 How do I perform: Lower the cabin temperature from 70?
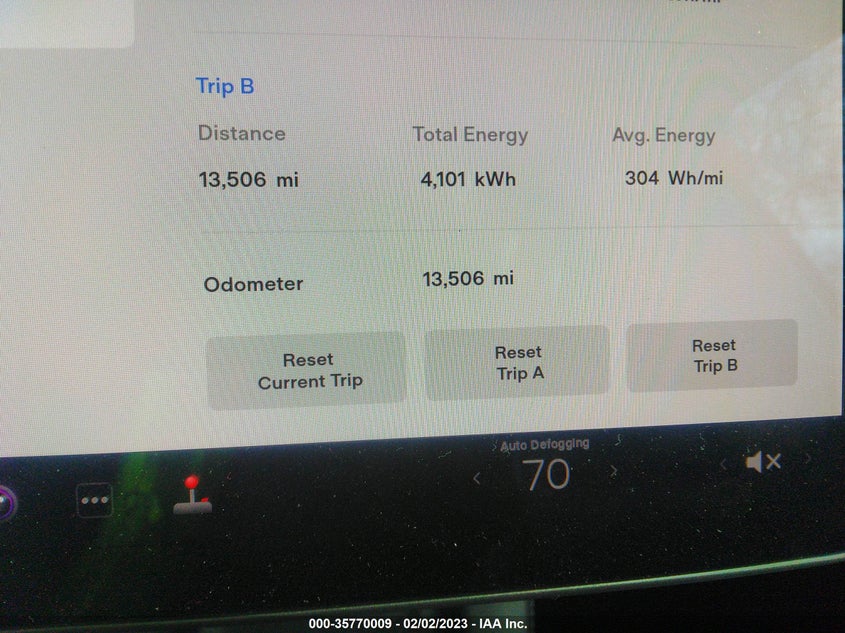coord(477,478)
